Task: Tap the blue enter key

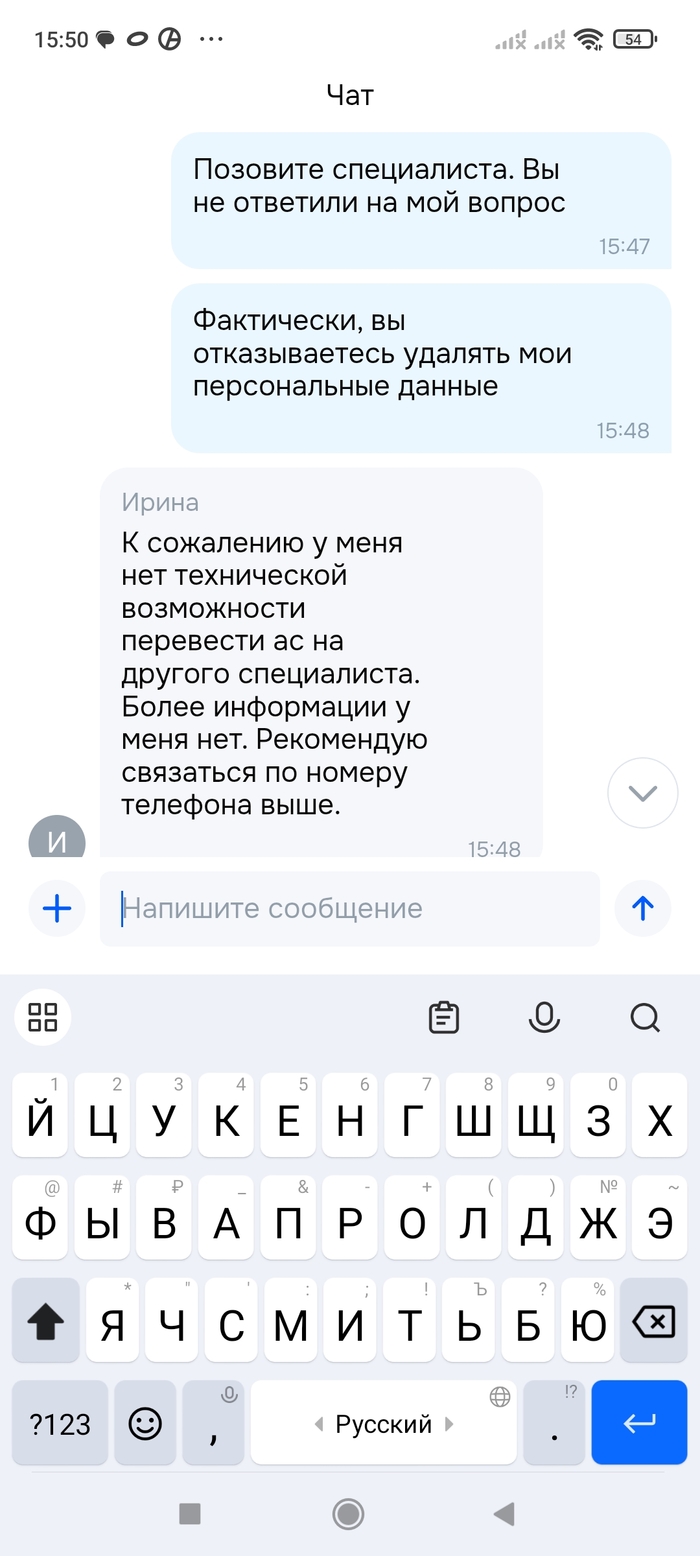Action: [639, 1423]
